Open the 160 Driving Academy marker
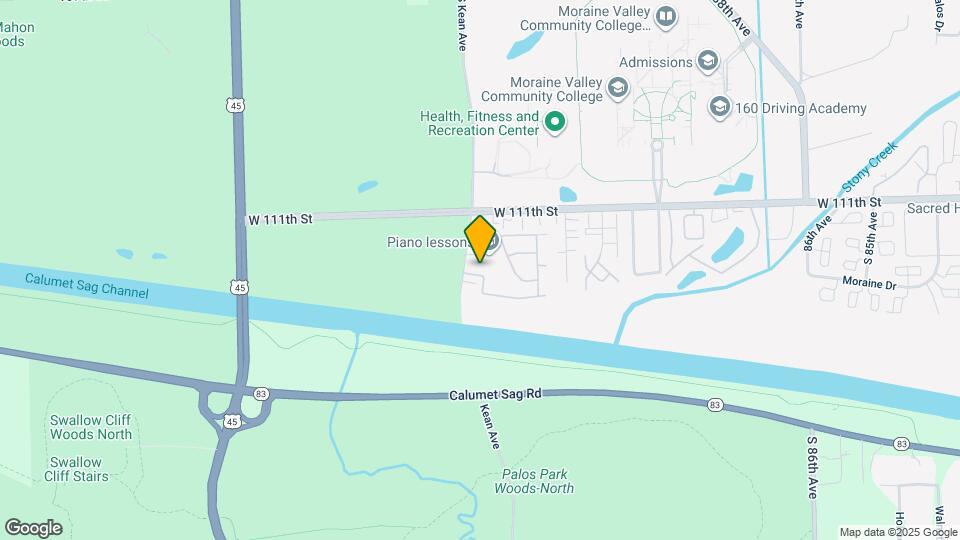Viewport: 960px width, 540px height. click(x=719, y=107)
